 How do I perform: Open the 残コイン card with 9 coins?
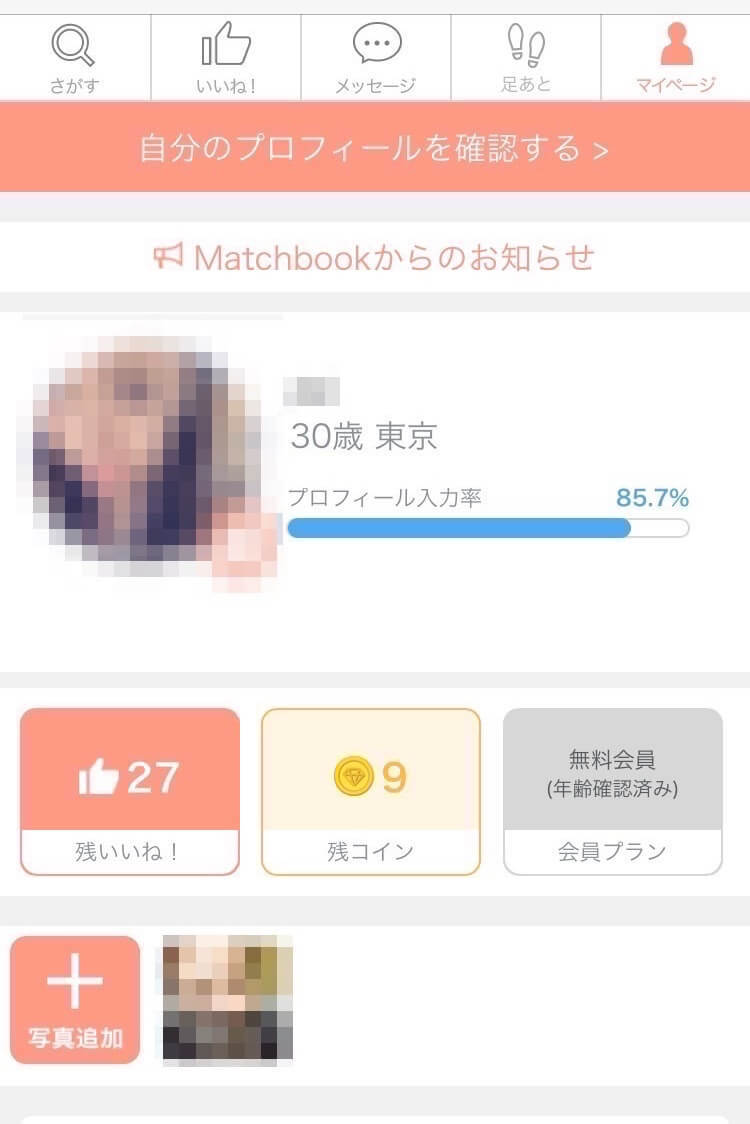[371, 791]
